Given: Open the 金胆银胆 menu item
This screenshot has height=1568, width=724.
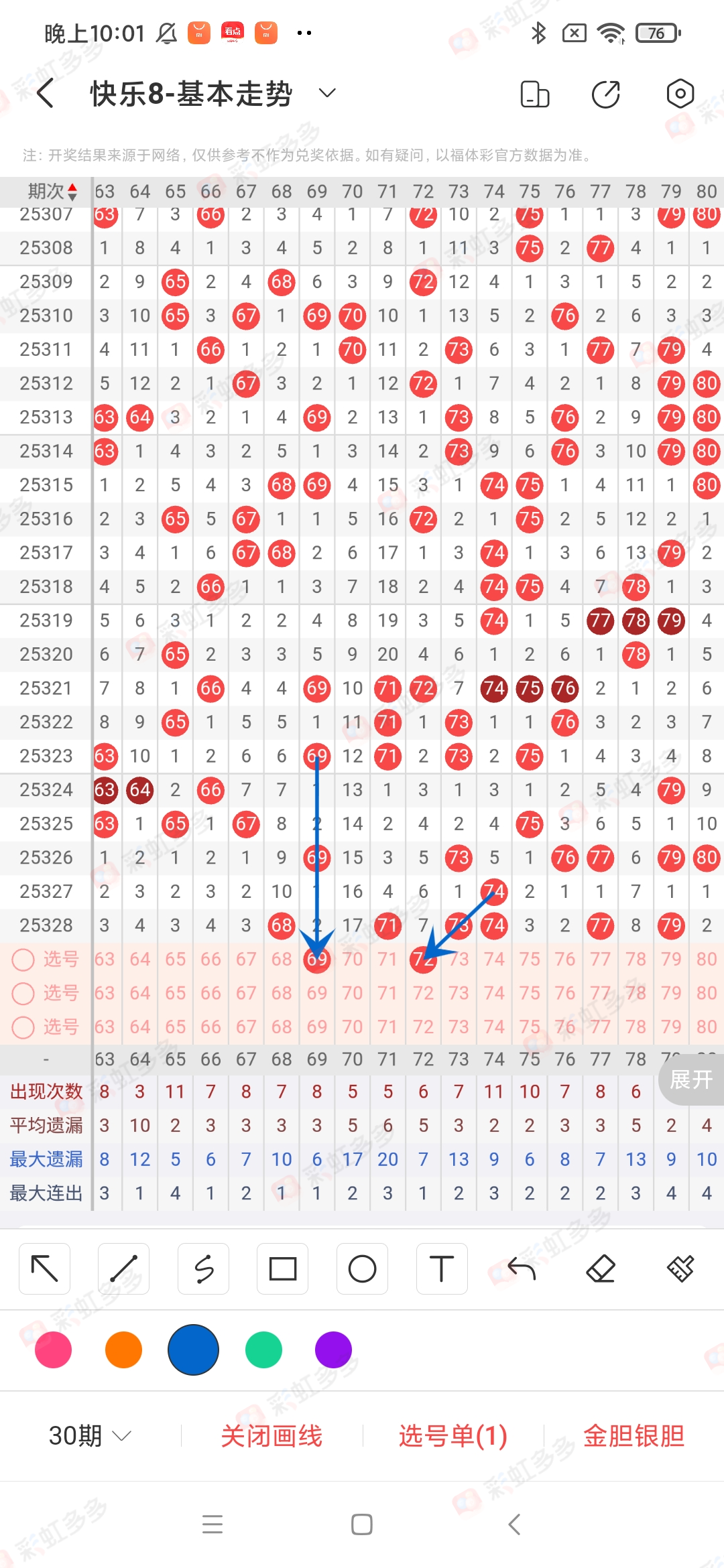Looking at the screenshot, I should [x=634, y=1436].
